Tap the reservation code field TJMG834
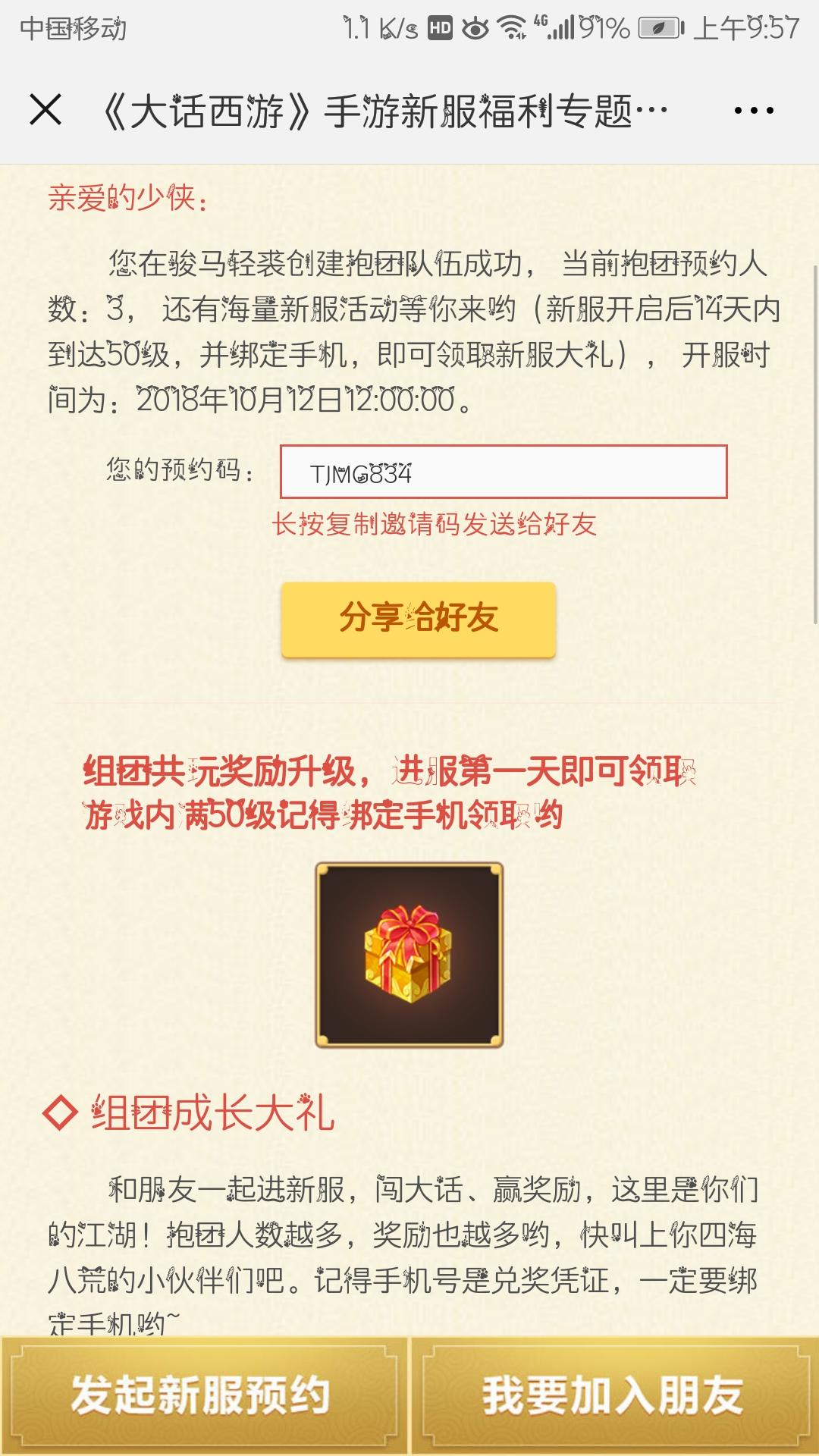The image size is (819, 1456). [503, 472]
